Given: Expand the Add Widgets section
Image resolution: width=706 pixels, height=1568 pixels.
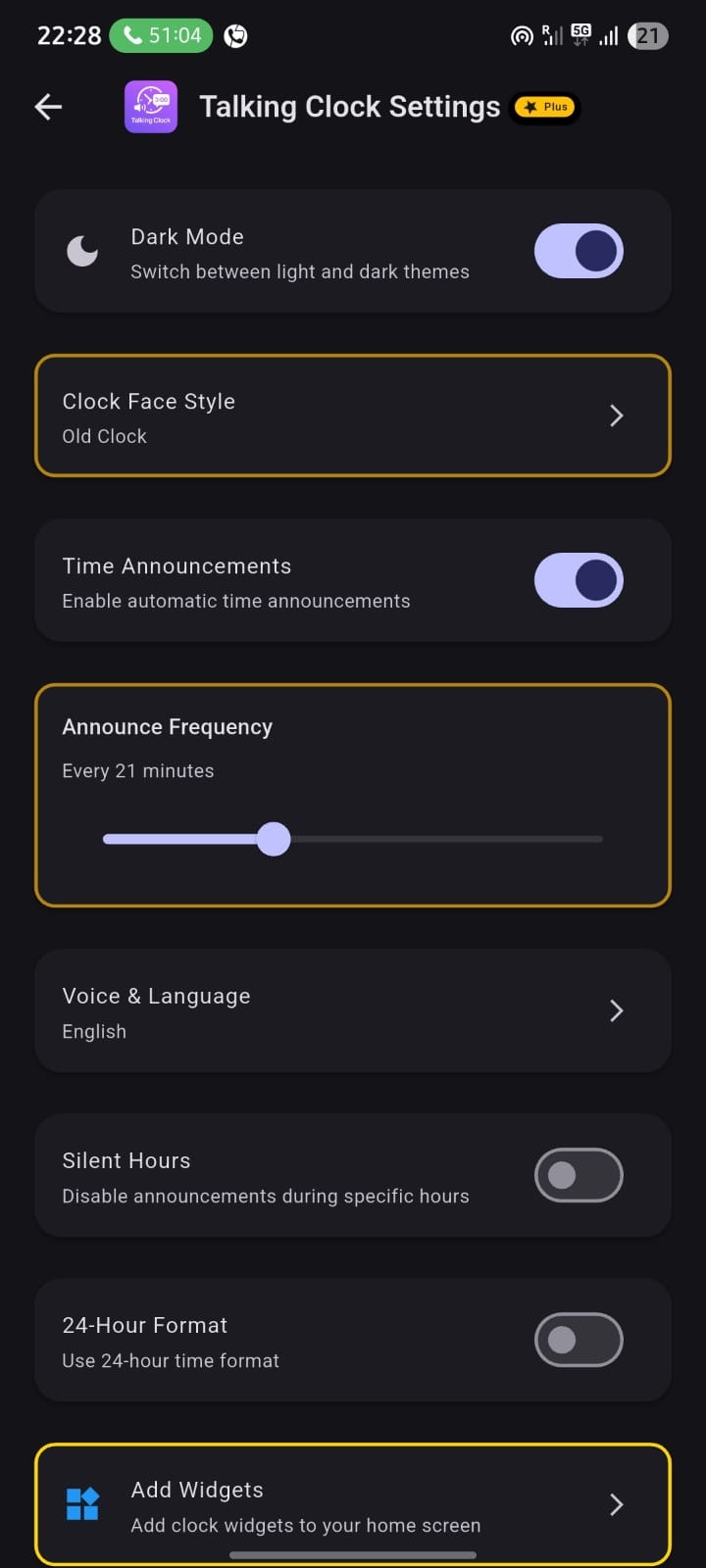Looking at the screenshot, I should [616, 1502].
